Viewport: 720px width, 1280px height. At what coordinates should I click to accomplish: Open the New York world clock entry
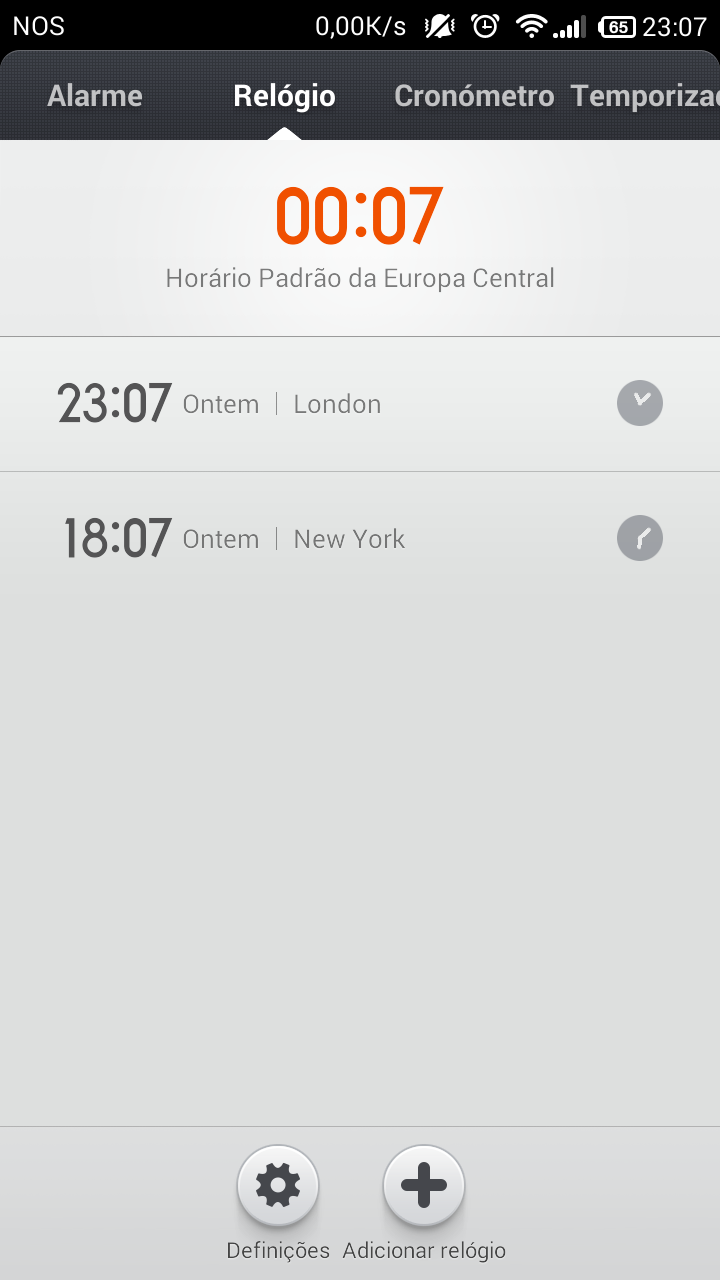click(x=360, y=539)
